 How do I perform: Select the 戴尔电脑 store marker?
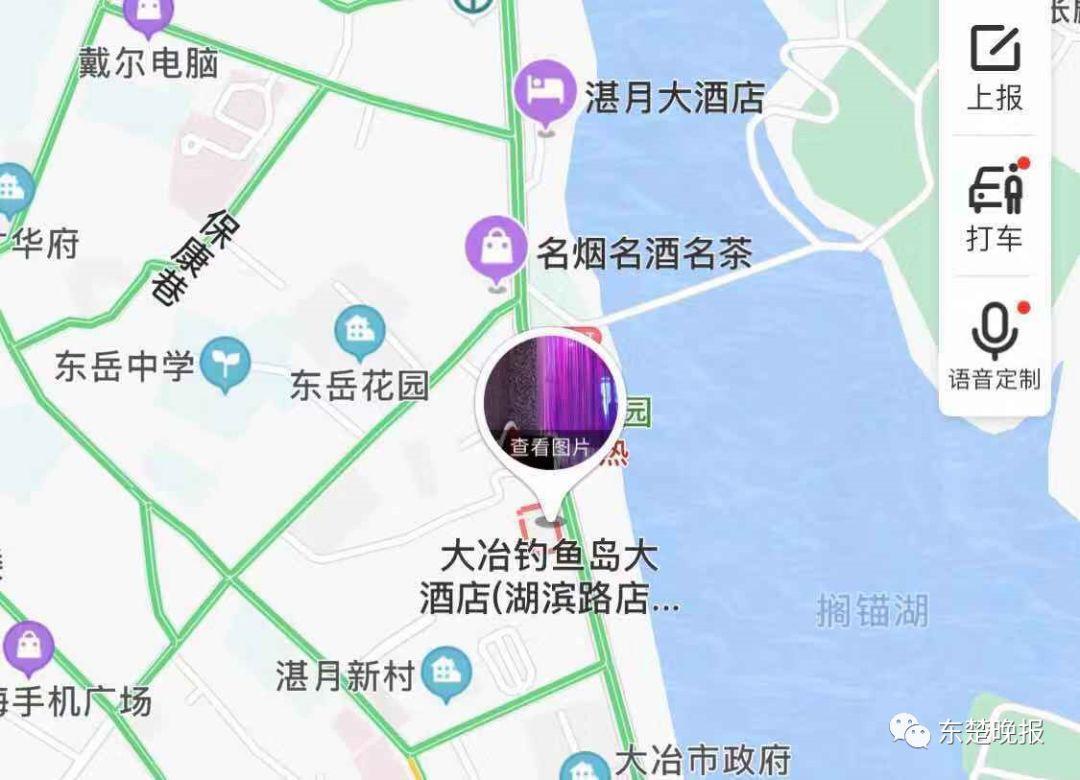(x=149, y=15)
